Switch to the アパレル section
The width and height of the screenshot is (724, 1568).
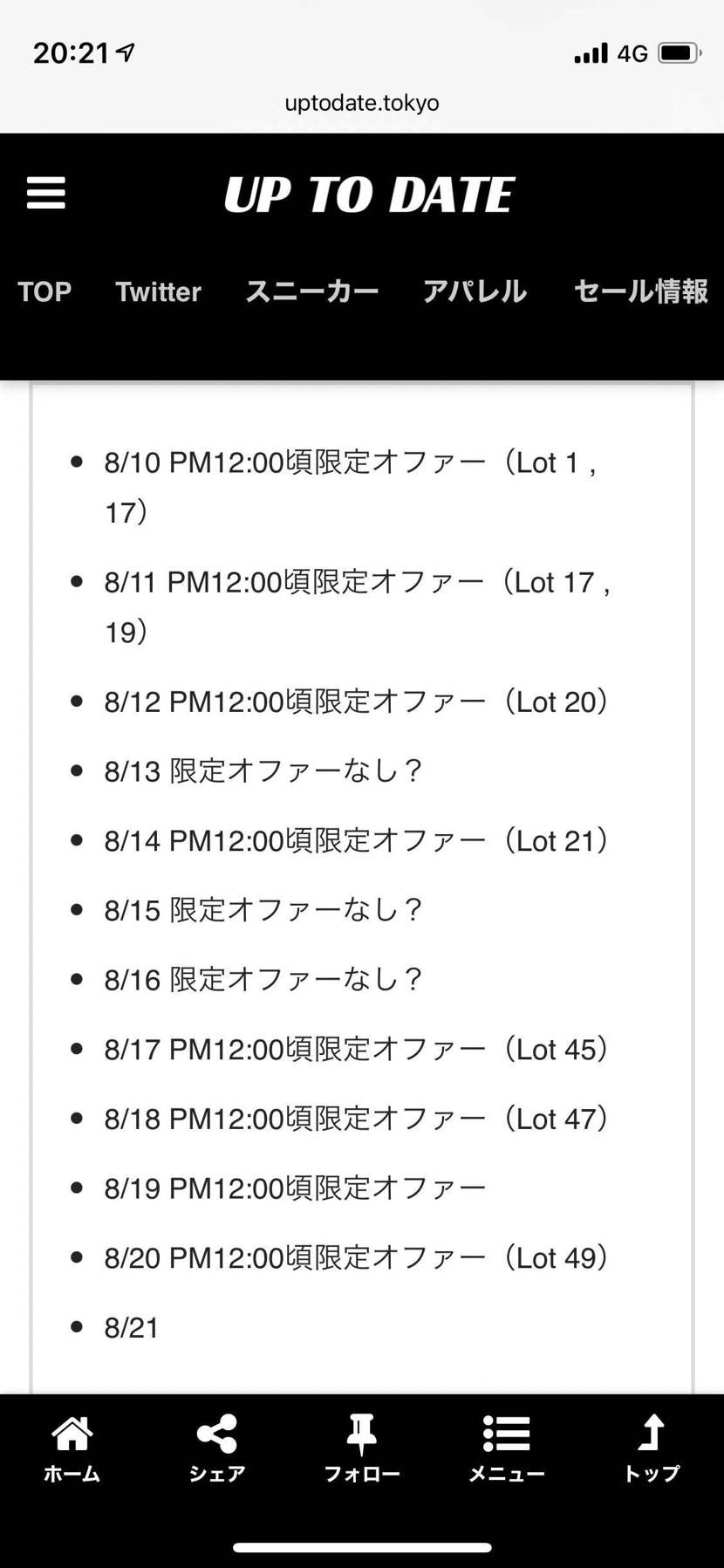pos(475,292)
